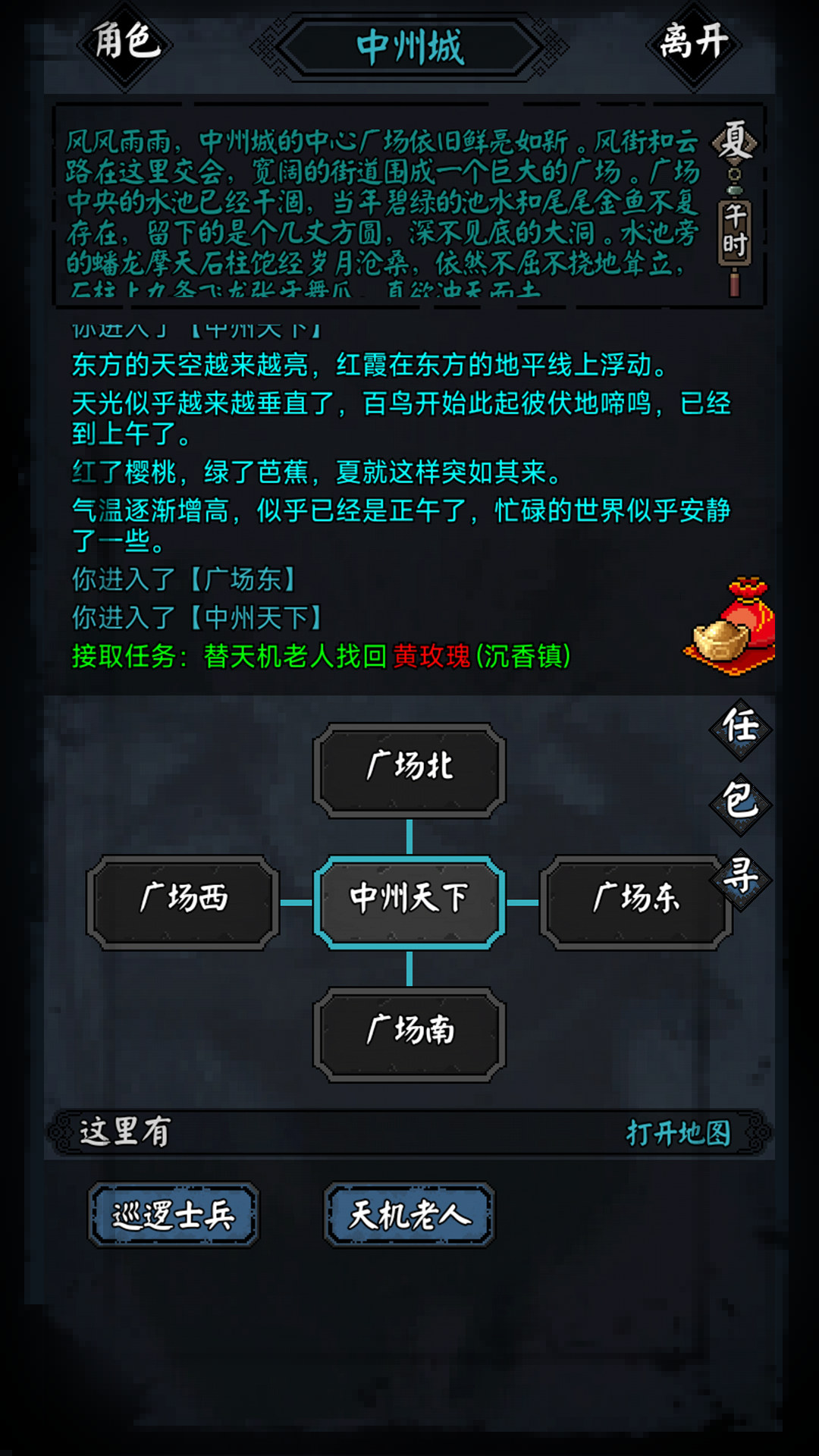Image resolution: width=819 pixels, height=1456 pixels.
Task: Tap the 离开 leave button
Action: [693, 43]
